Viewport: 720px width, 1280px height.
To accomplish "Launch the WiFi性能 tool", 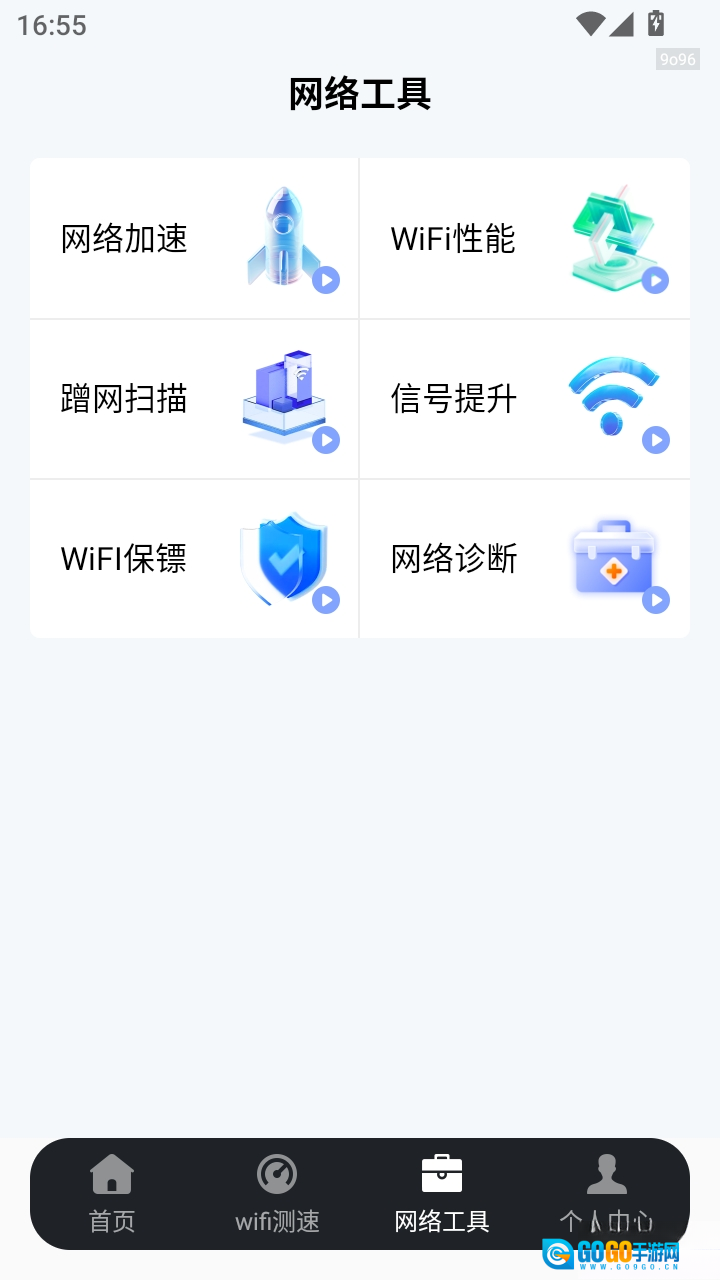I will (x=524, y=239).
